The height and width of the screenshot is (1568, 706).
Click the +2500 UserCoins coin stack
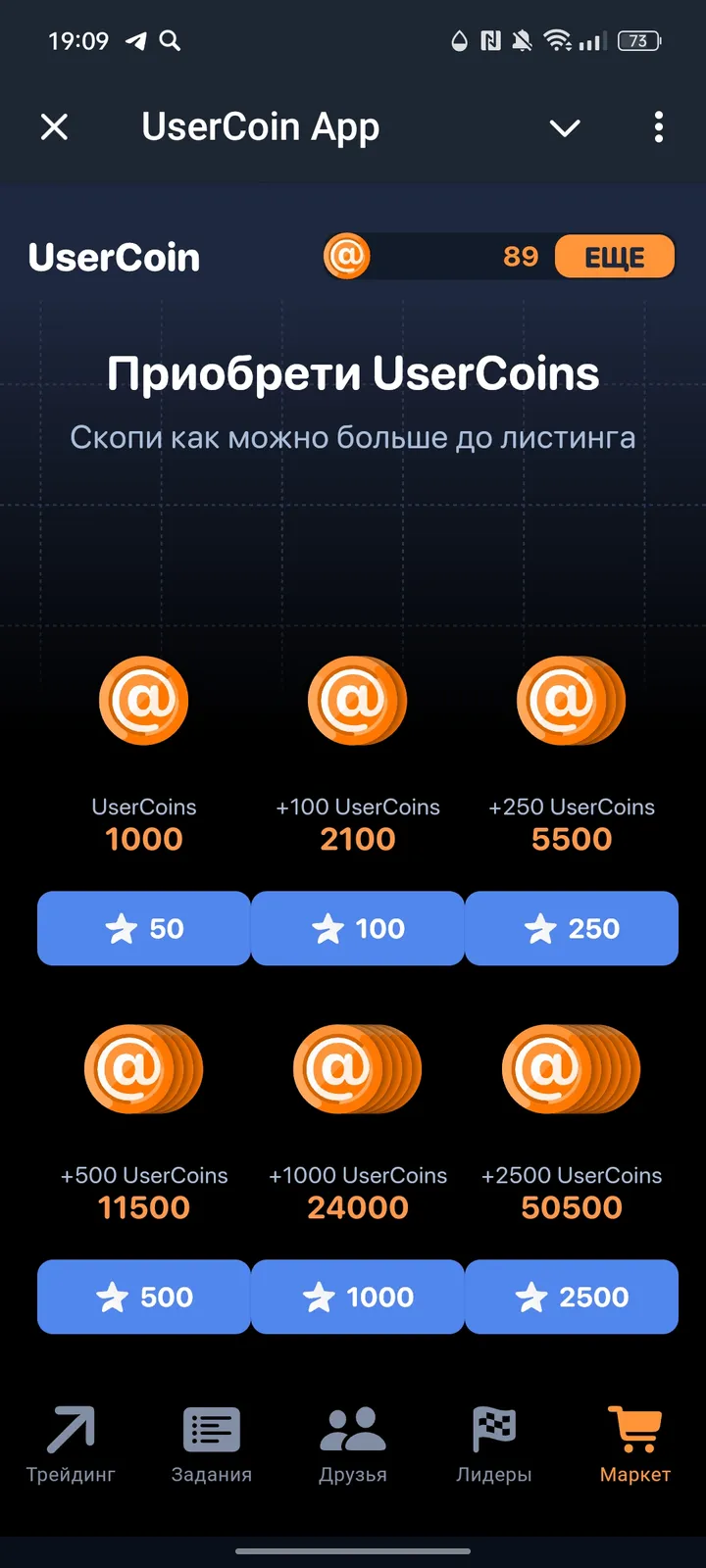coord(572,1068)
